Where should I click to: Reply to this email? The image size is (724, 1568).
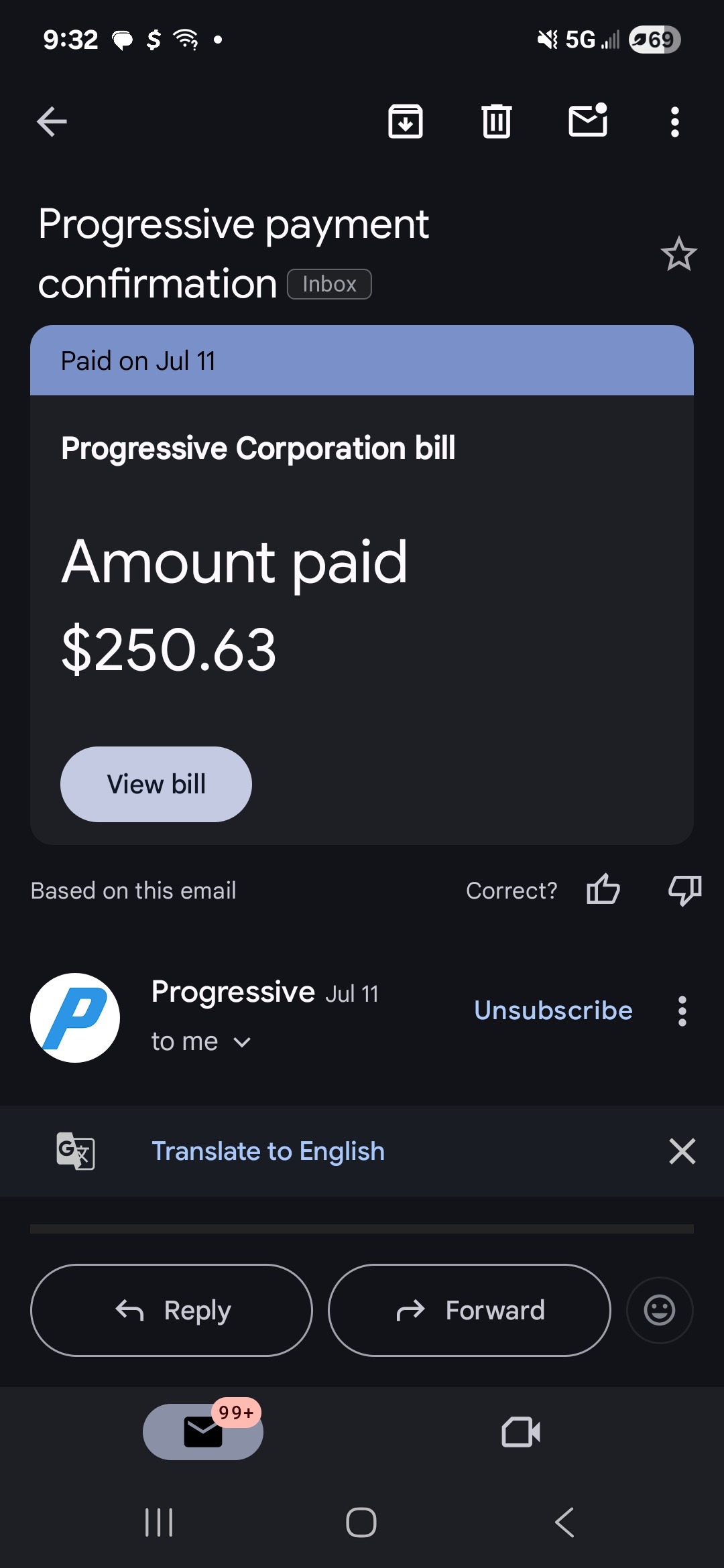pyautogui.click(x=172, y=1310)
